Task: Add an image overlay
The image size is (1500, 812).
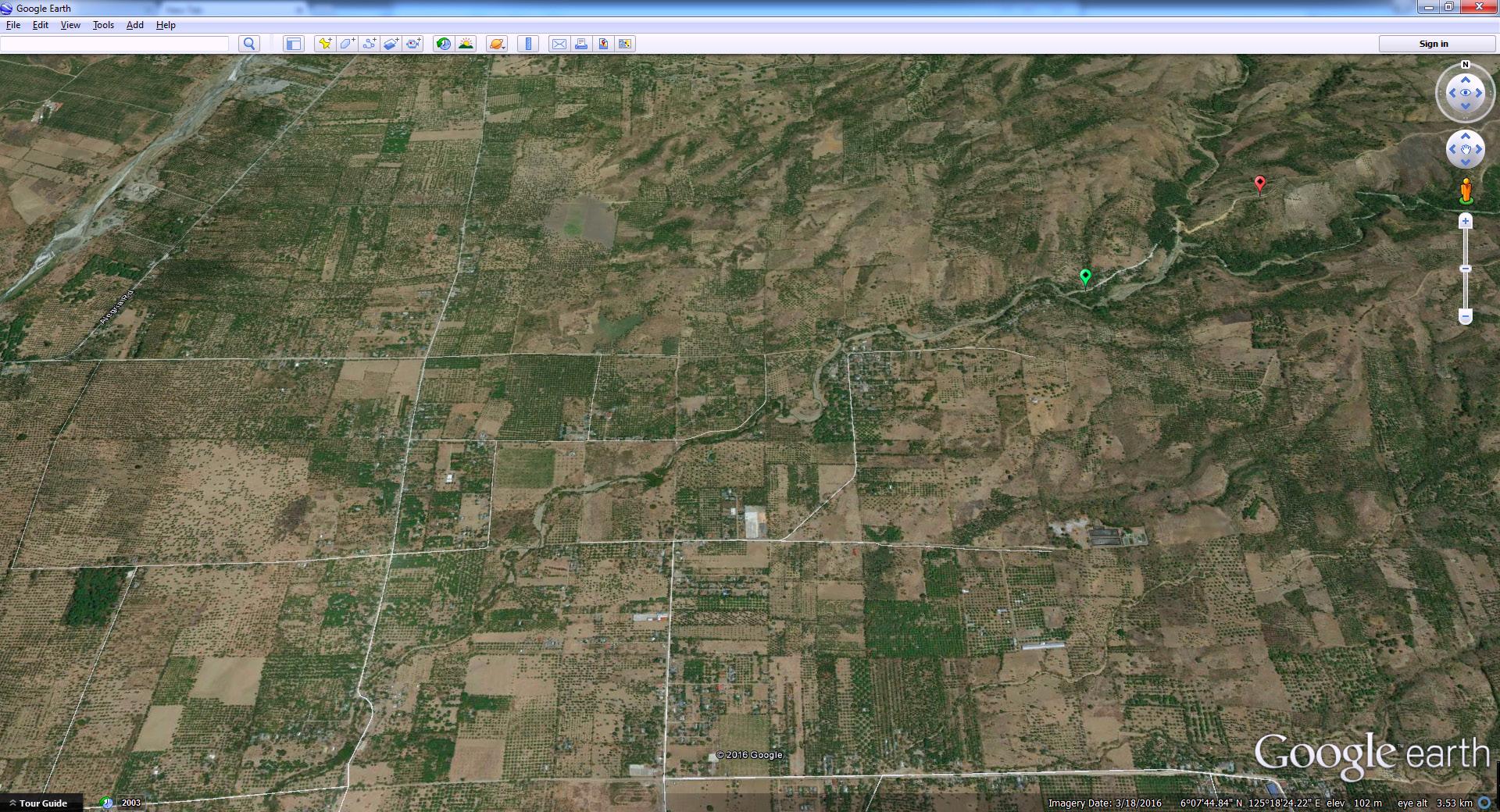Action: pos(391,44)
